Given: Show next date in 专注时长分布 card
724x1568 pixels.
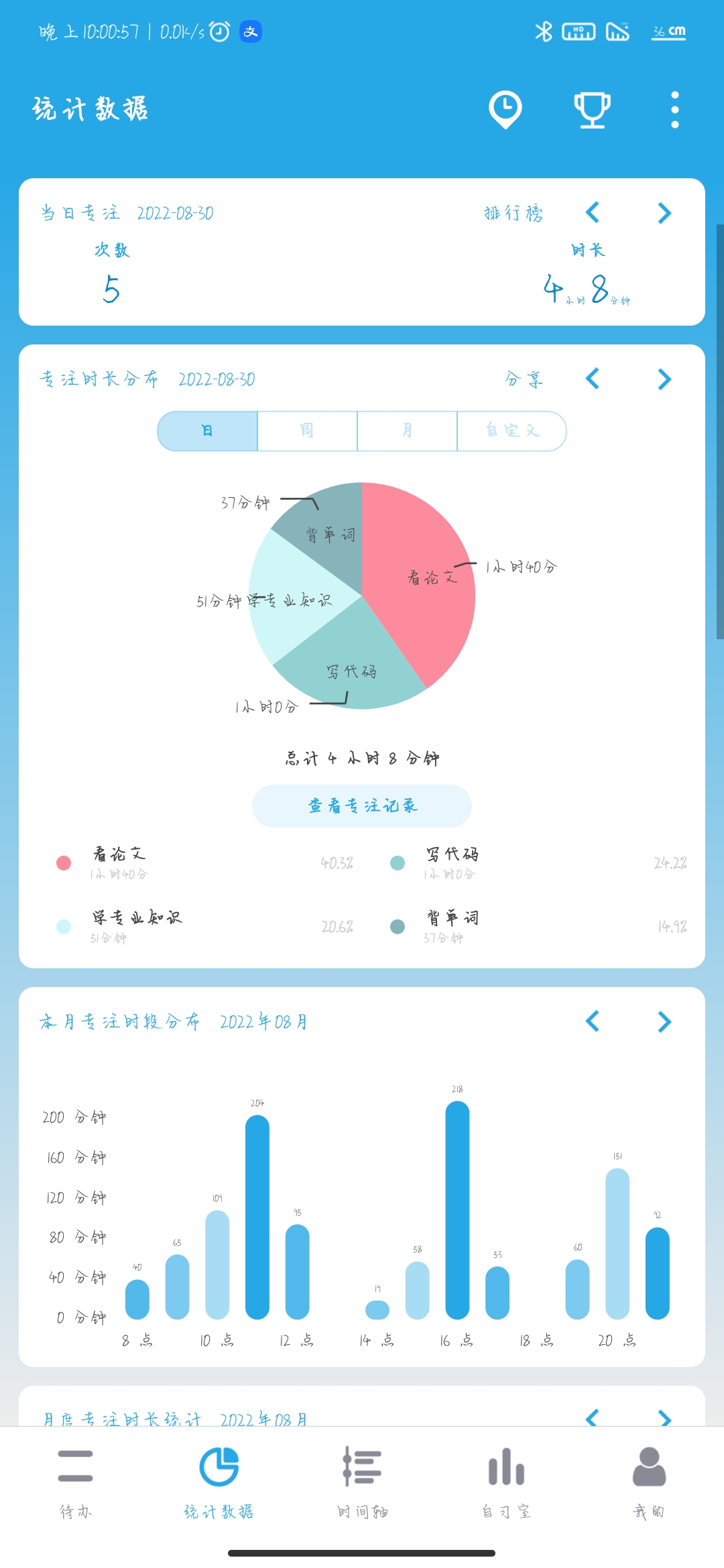Looking at the screenshot, I should [664, 379].
